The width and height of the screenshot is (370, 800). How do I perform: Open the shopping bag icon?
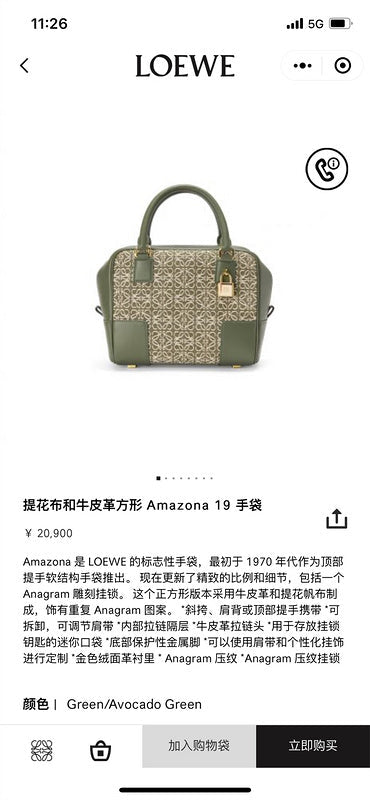pyautogui.click(x=101, y=751)
